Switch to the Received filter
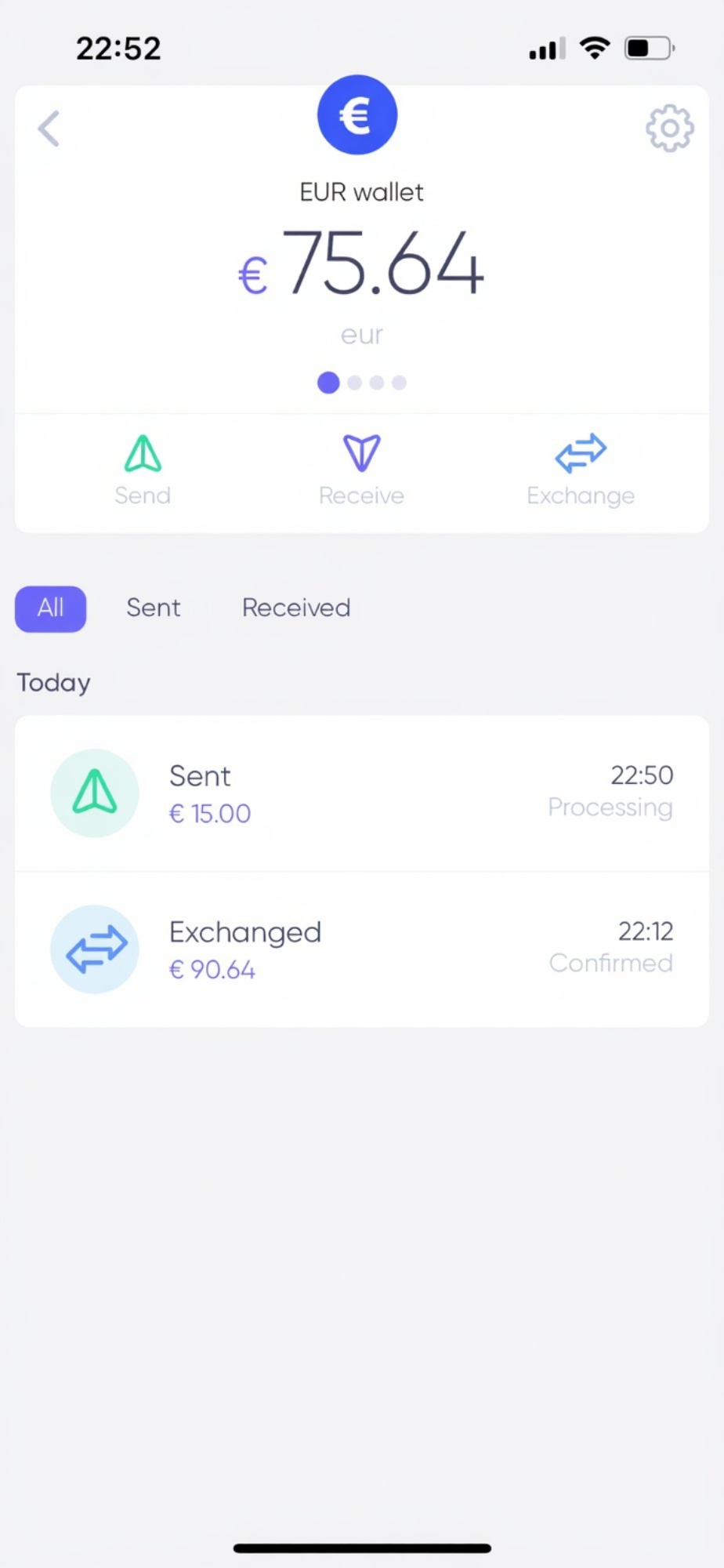Screen dimensions: 724x1568 point(296,608)
